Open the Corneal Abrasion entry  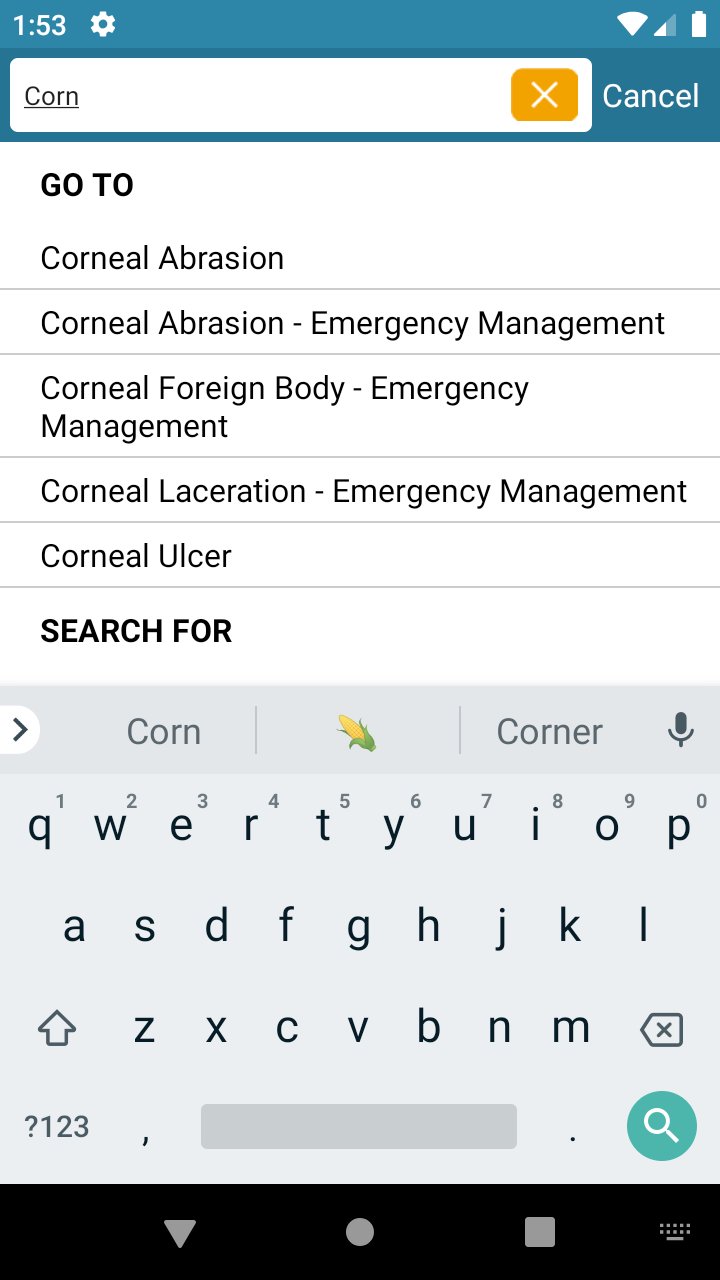tap(161, 258)
